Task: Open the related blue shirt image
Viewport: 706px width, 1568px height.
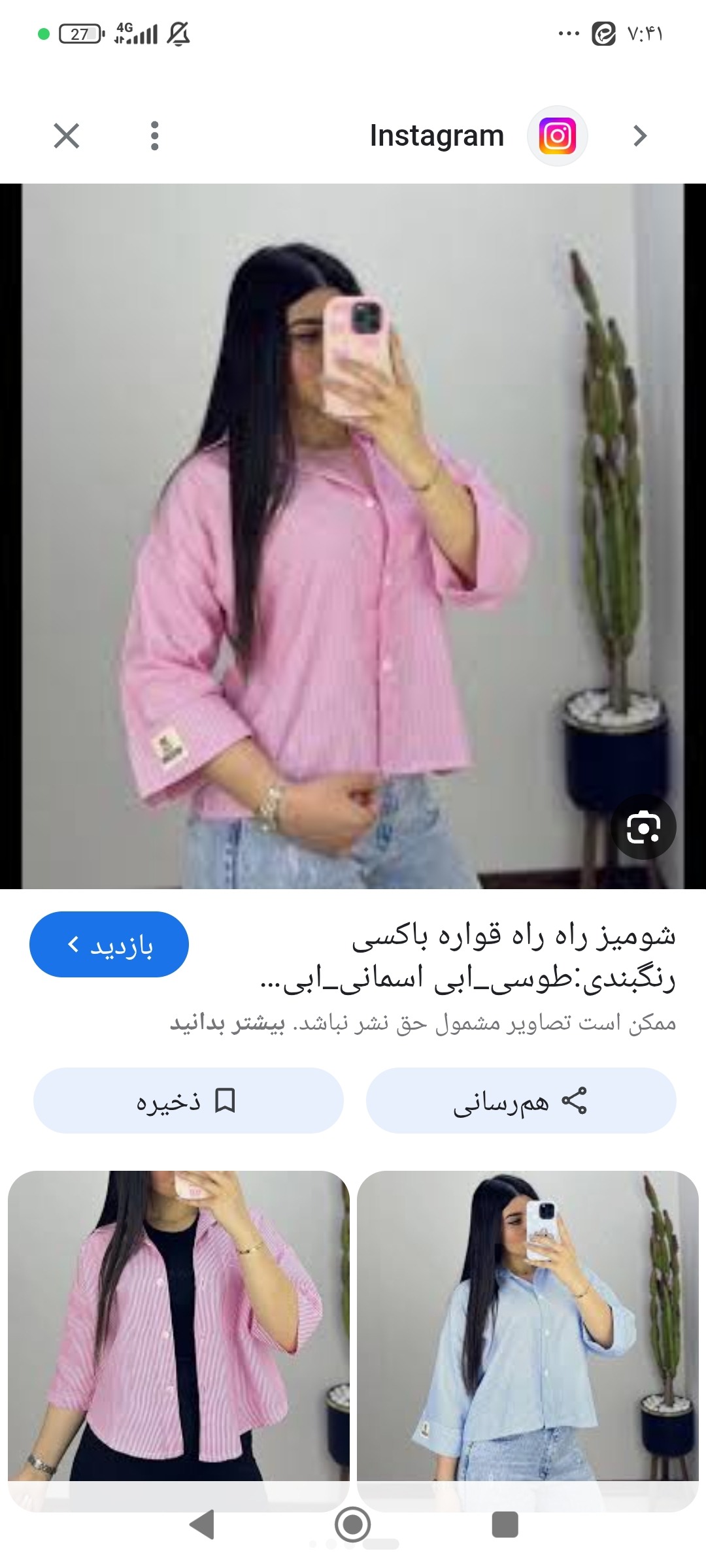Action: pyautogui.click(x=528, y=1341)
